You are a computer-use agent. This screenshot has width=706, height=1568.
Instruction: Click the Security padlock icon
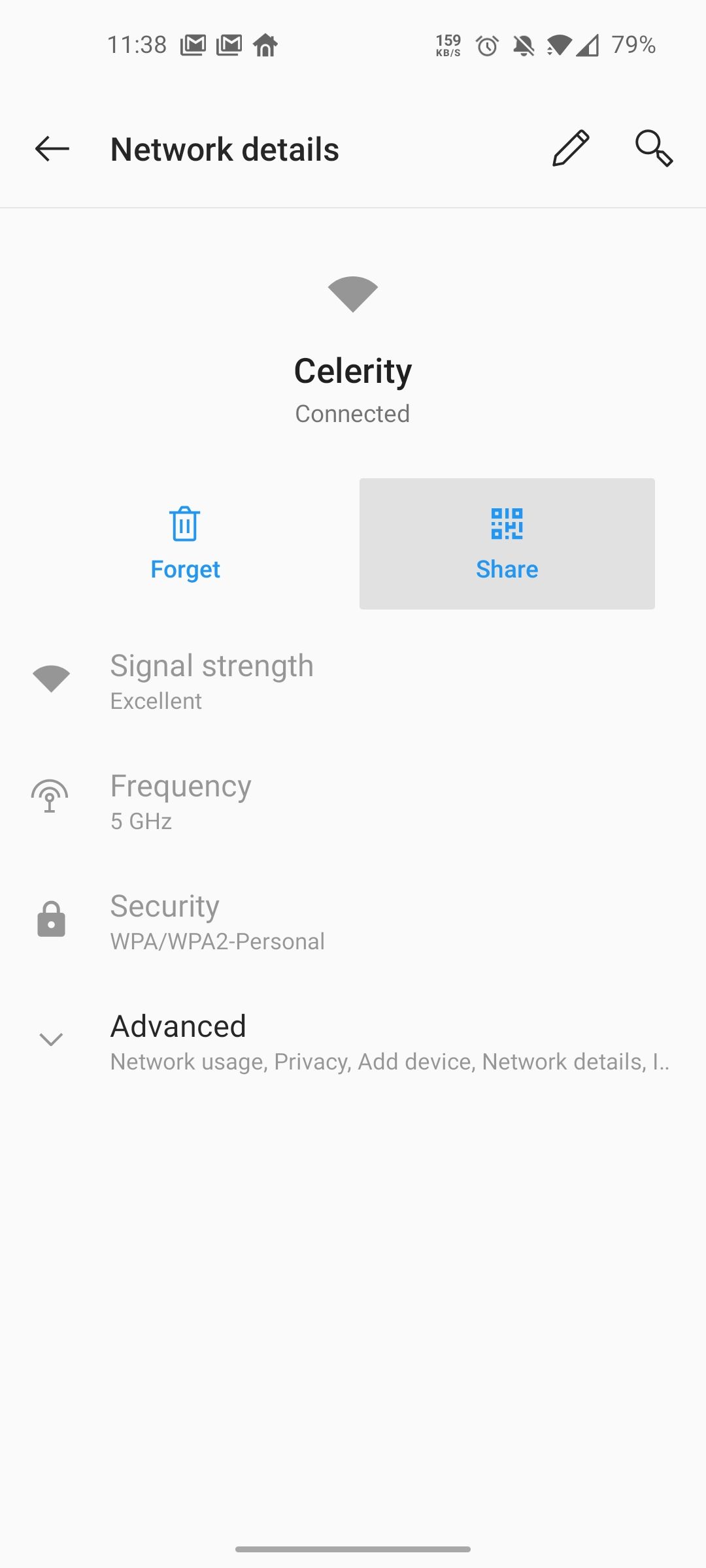click(x=51, y=919)
